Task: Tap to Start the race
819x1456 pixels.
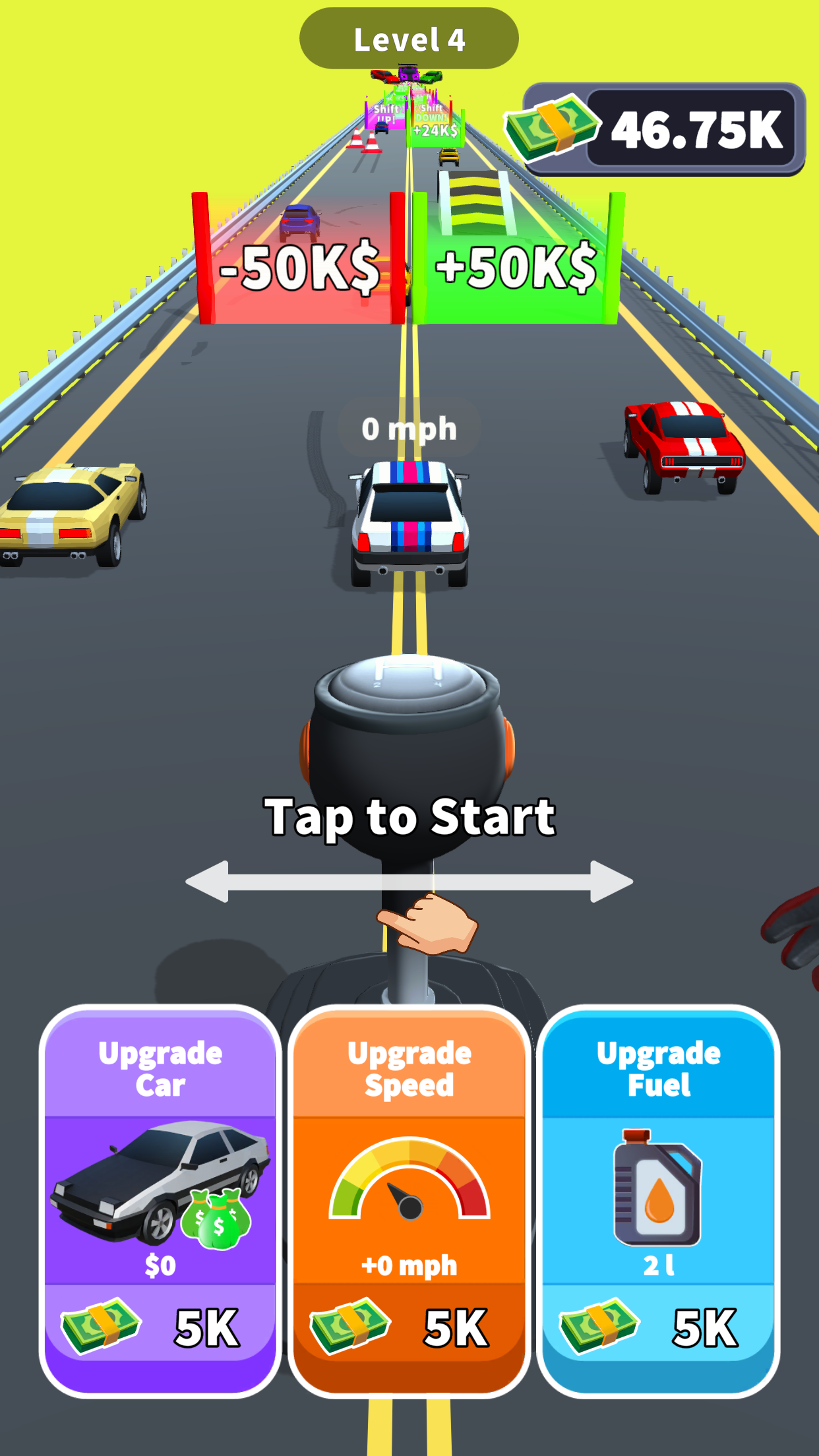Action: click(409, 816)
